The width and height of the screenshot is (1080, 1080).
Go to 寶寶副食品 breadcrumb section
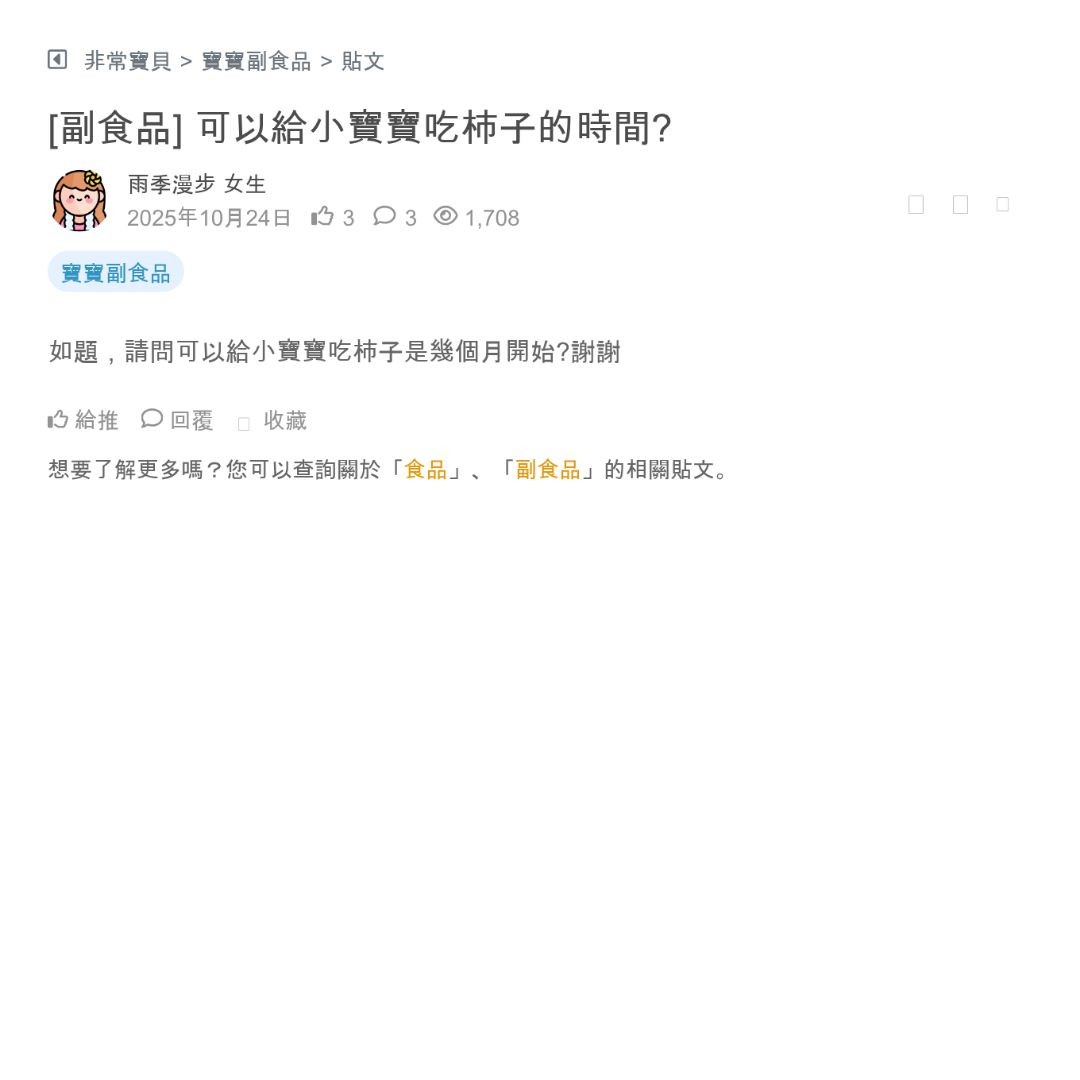click(256, 61)
